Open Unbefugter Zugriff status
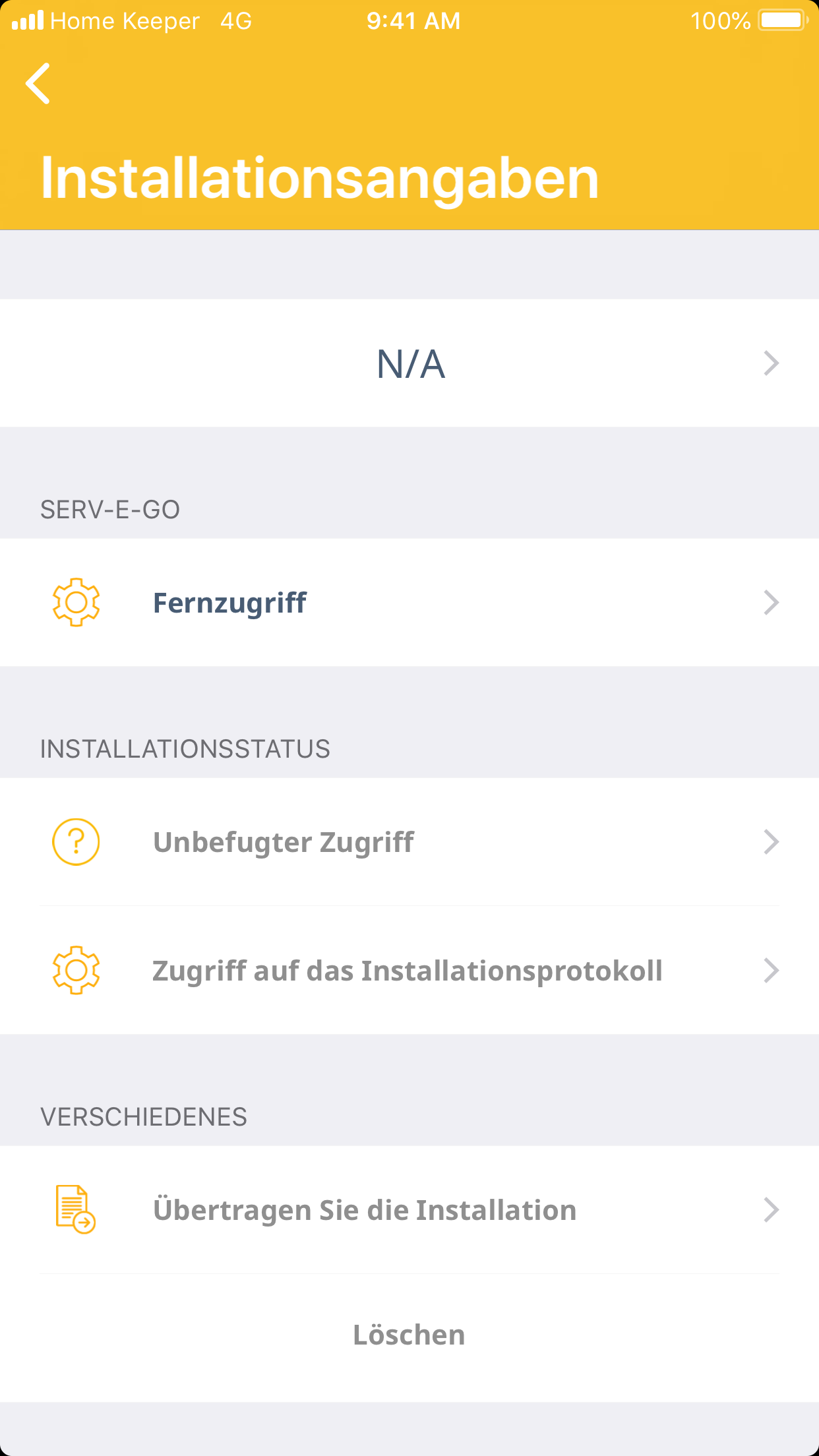 (x=409, y=842)
